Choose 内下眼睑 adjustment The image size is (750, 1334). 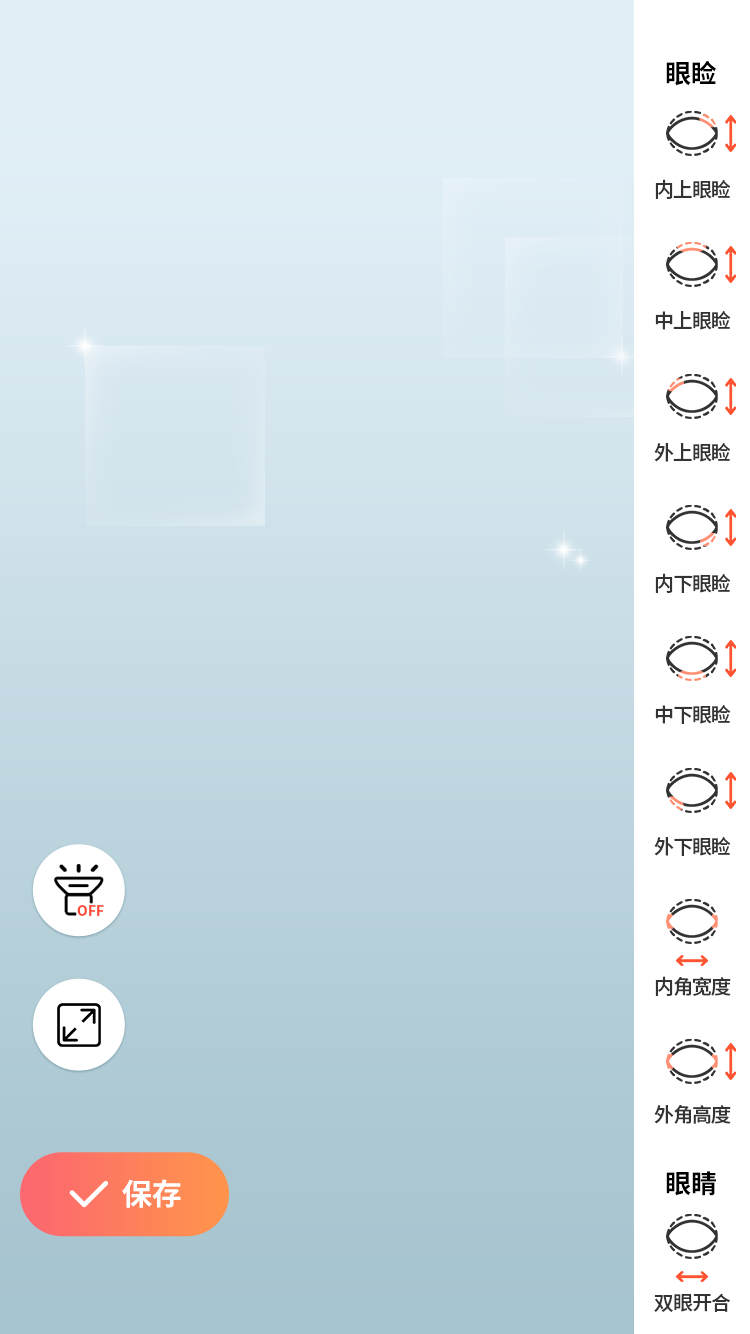coord(693,549)
